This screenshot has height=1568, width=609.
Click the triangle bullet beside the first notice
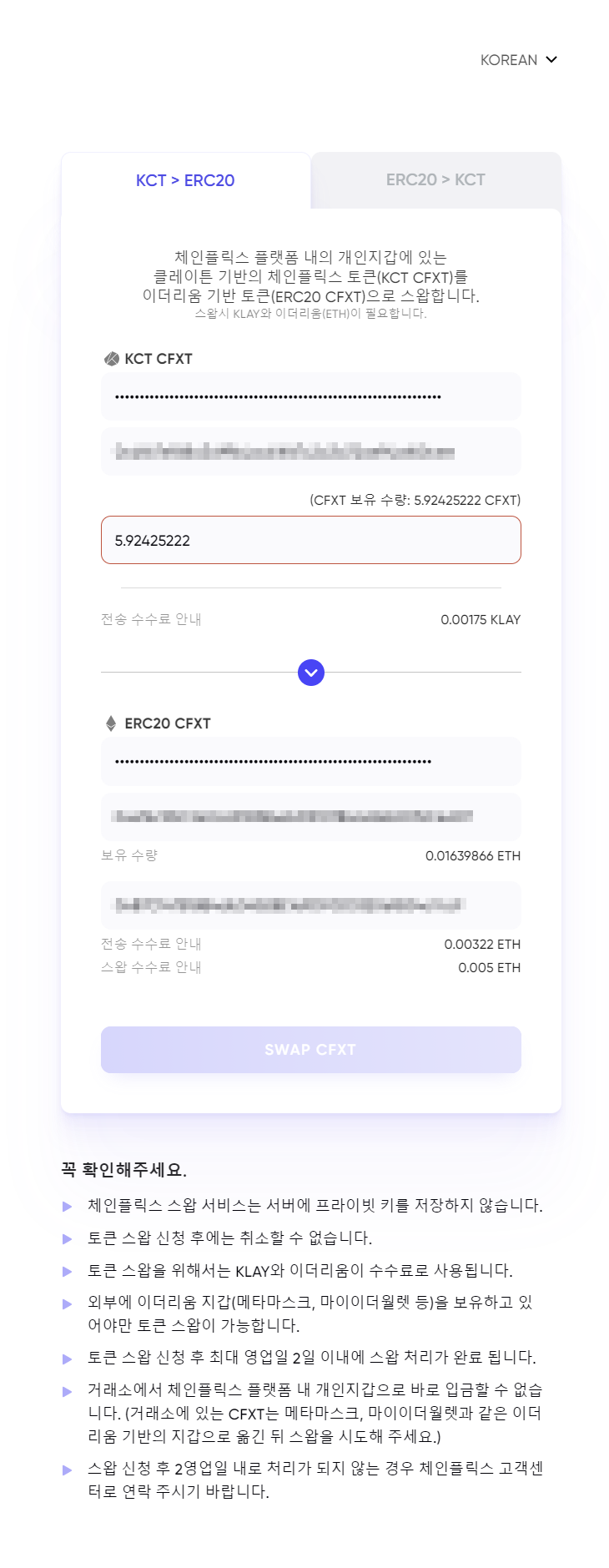[66, 1205]
